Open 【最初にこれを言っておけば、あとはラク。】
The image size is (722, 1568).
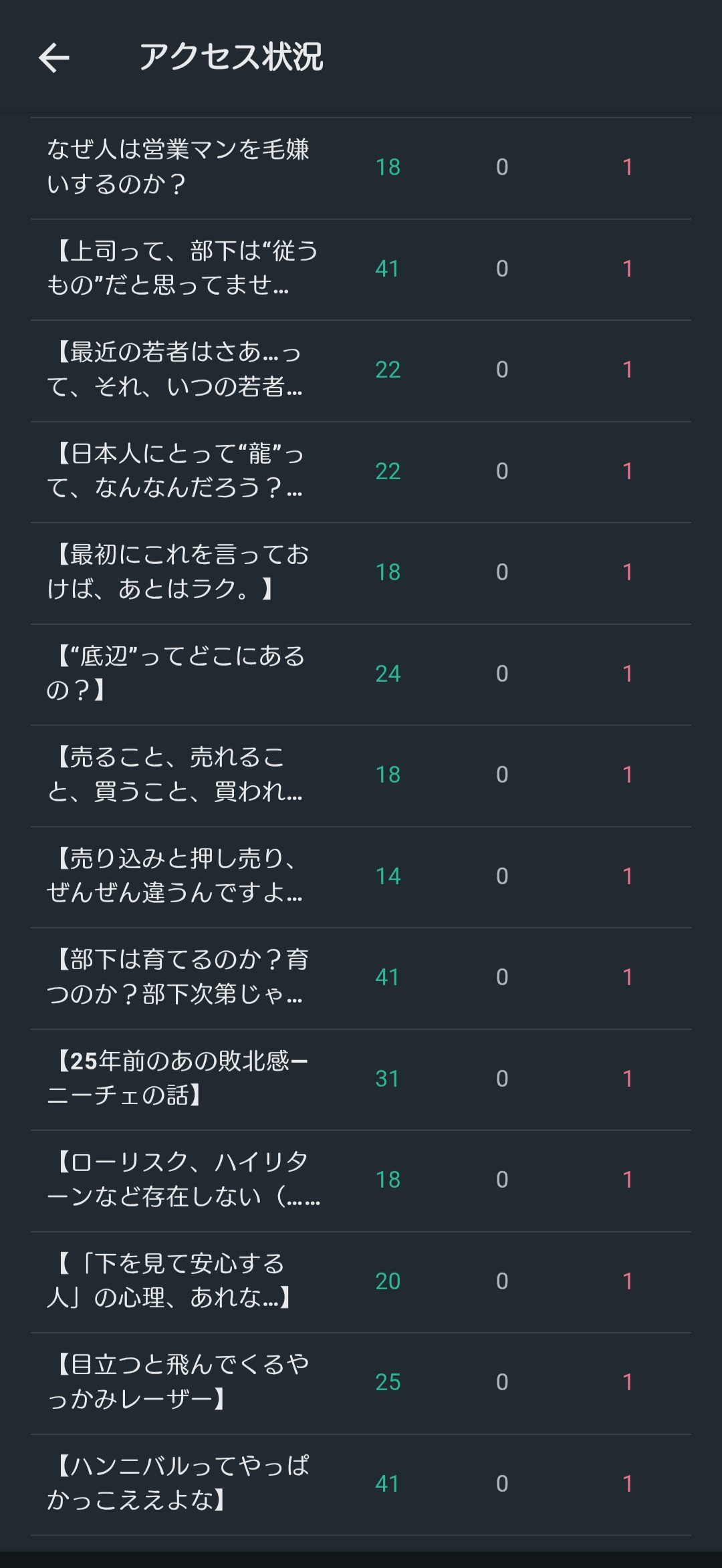(178, 572)
